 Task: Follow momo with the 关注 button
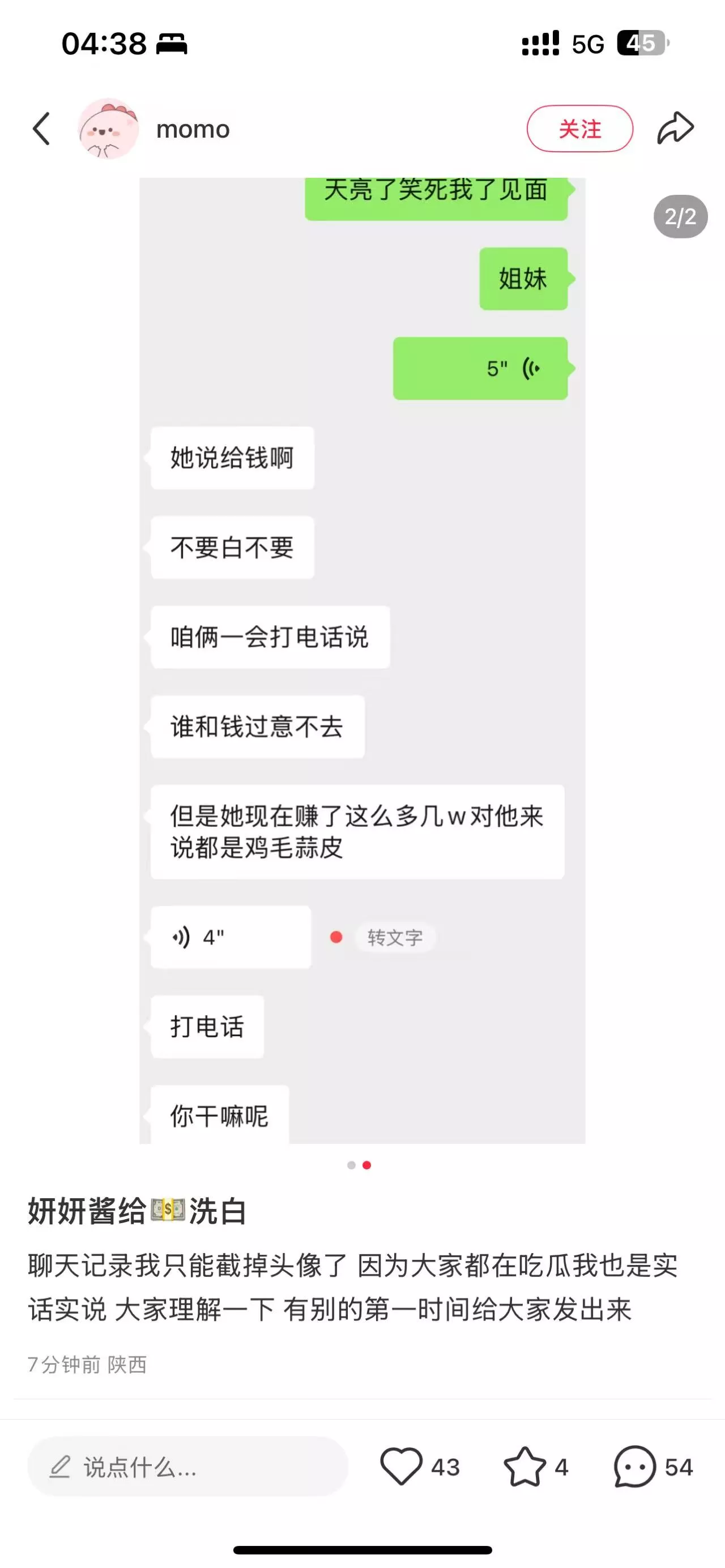click(579, 129)
